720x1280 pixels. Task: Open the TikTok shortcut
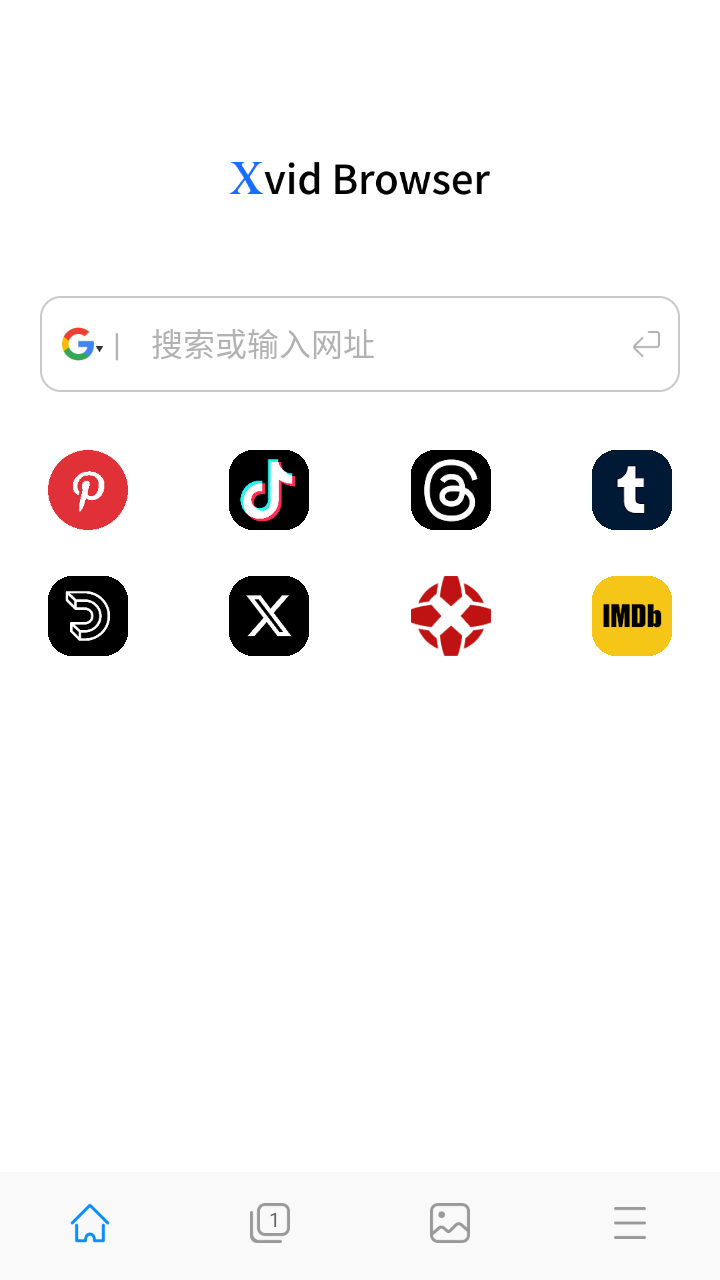[269, 490]
